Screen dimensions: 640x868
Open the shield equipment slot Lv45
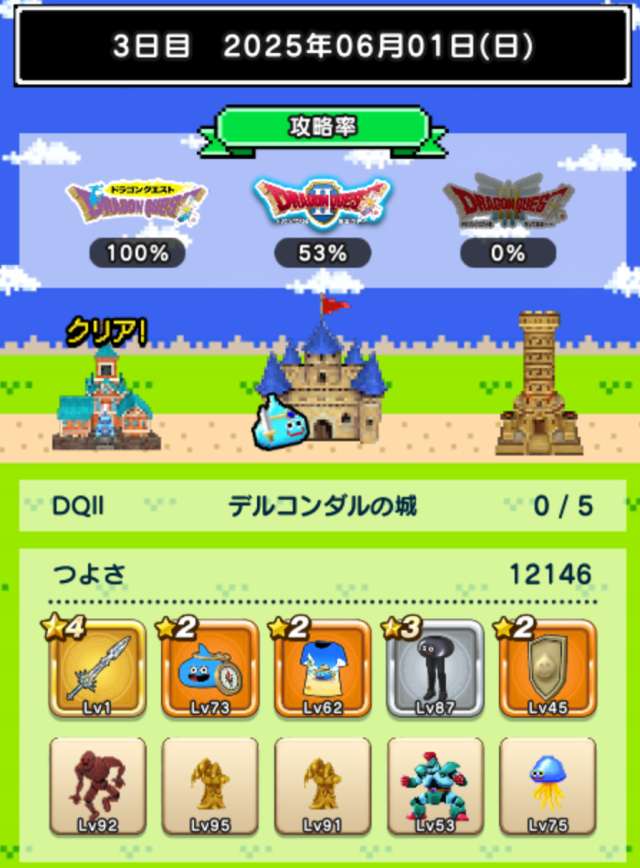click(x=547, y=668)
